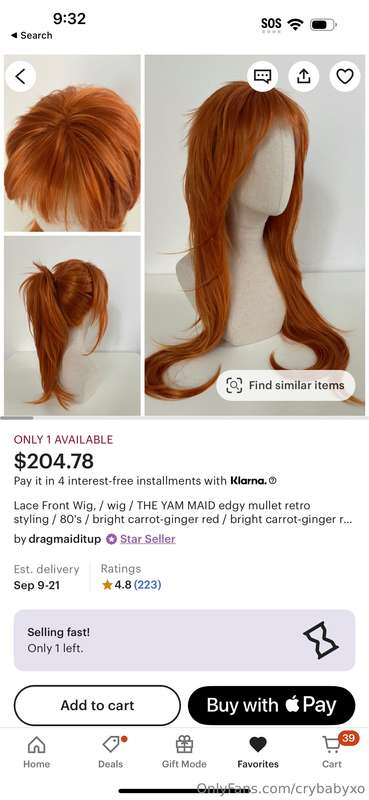
Task: Message the seller via chat icon
Action: pos(262,77)
